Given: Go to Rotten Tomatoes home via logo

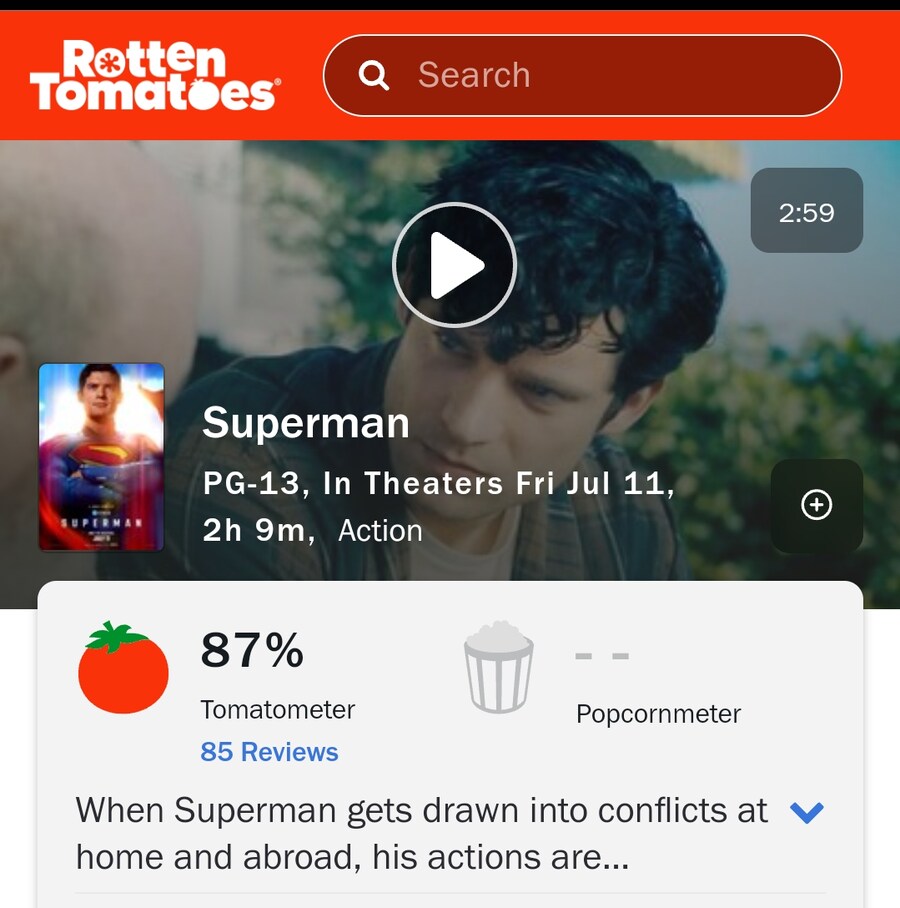Looking at the screenshot, I should point(155,75).
